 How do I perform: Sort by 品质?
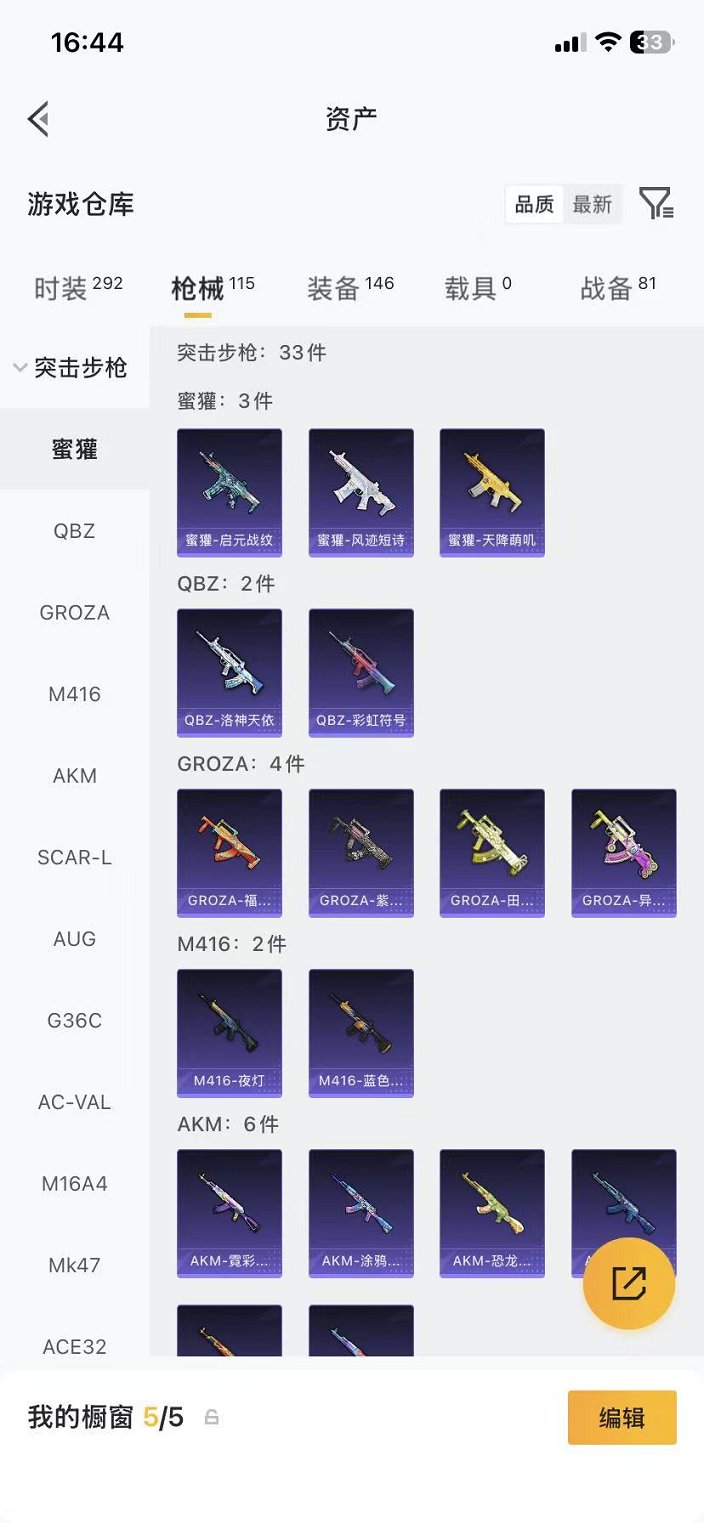pos(534,205)
